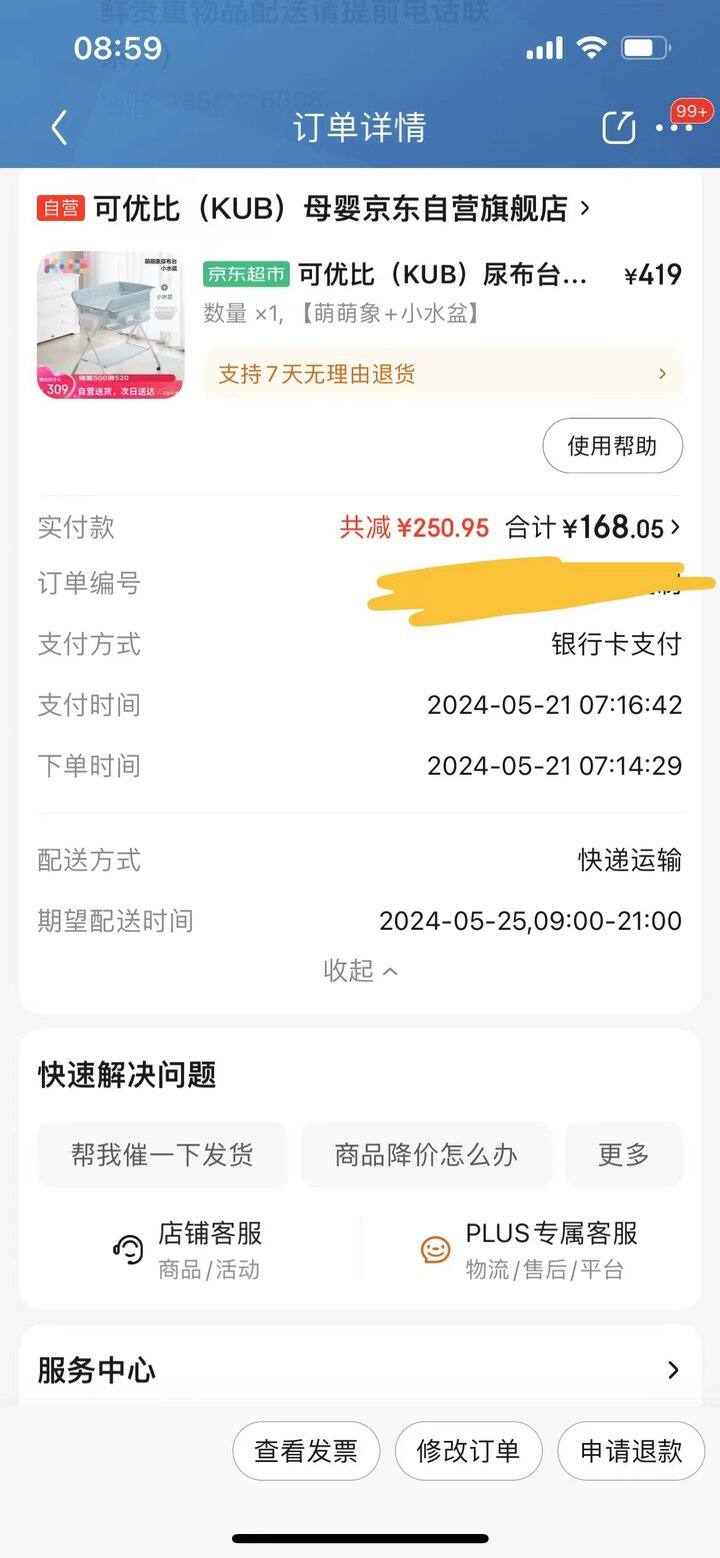Select 商品降价怎么办 quick question

tap(426, 1155)
